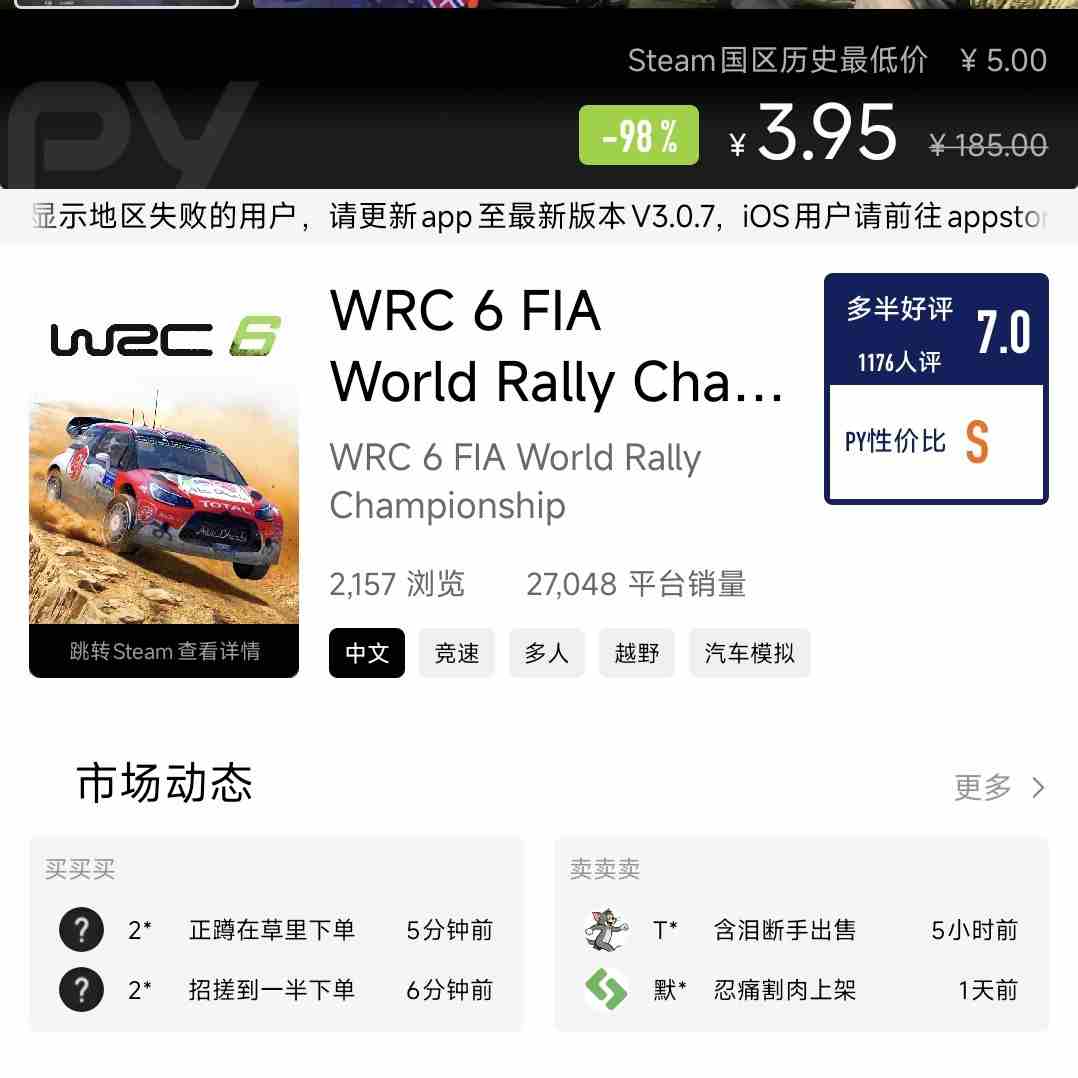The width and height of the screenshot is (1078, 1078).
Task: Select the 汽车模拟 tag
Action: 749,653
